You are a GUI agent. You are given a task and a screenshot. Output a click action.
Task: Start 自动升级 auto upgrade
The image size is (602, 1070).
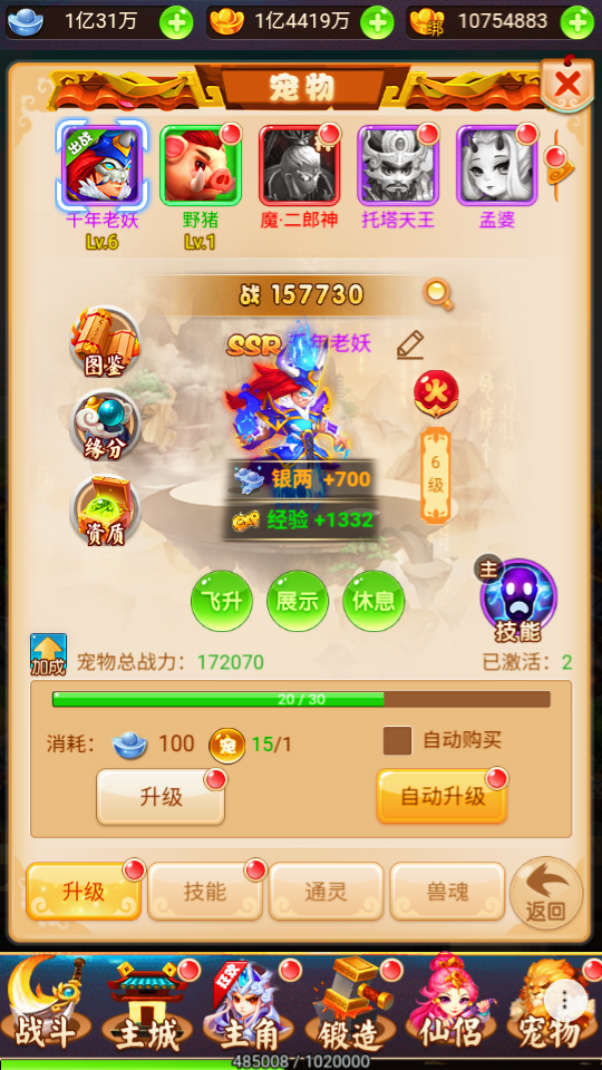click(442, 796)
